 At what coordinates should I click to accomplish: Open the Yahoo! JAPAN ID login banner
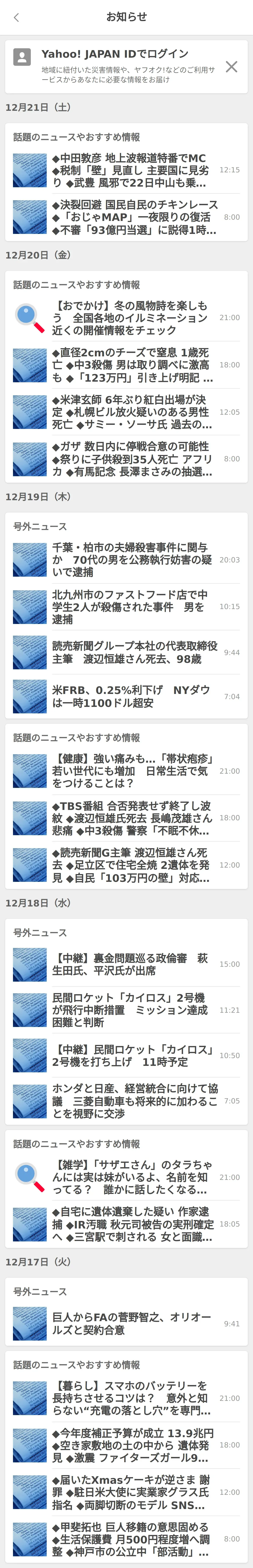(116, 66)
